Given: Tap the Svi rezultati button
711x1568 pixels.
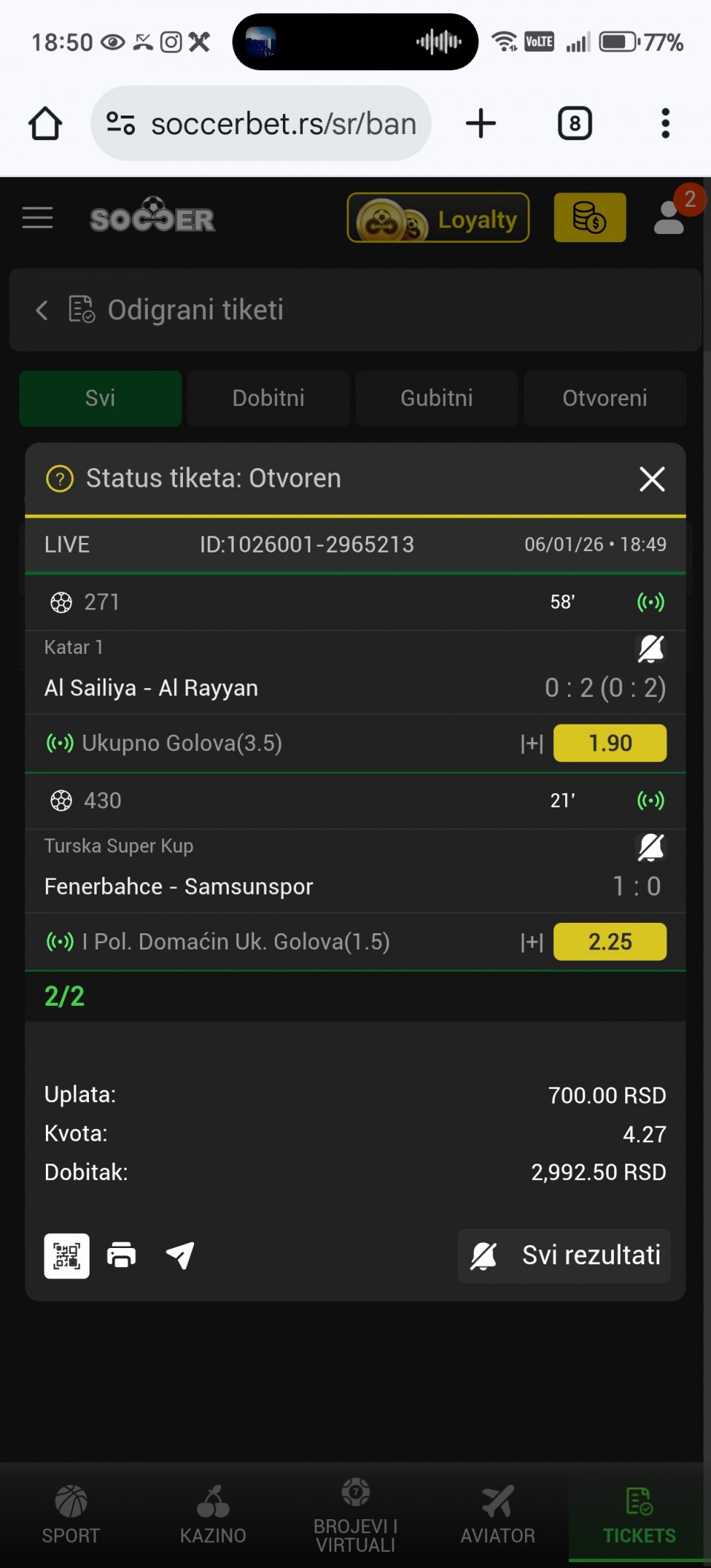Looking at the screenshot, I should click(564, 1256).
